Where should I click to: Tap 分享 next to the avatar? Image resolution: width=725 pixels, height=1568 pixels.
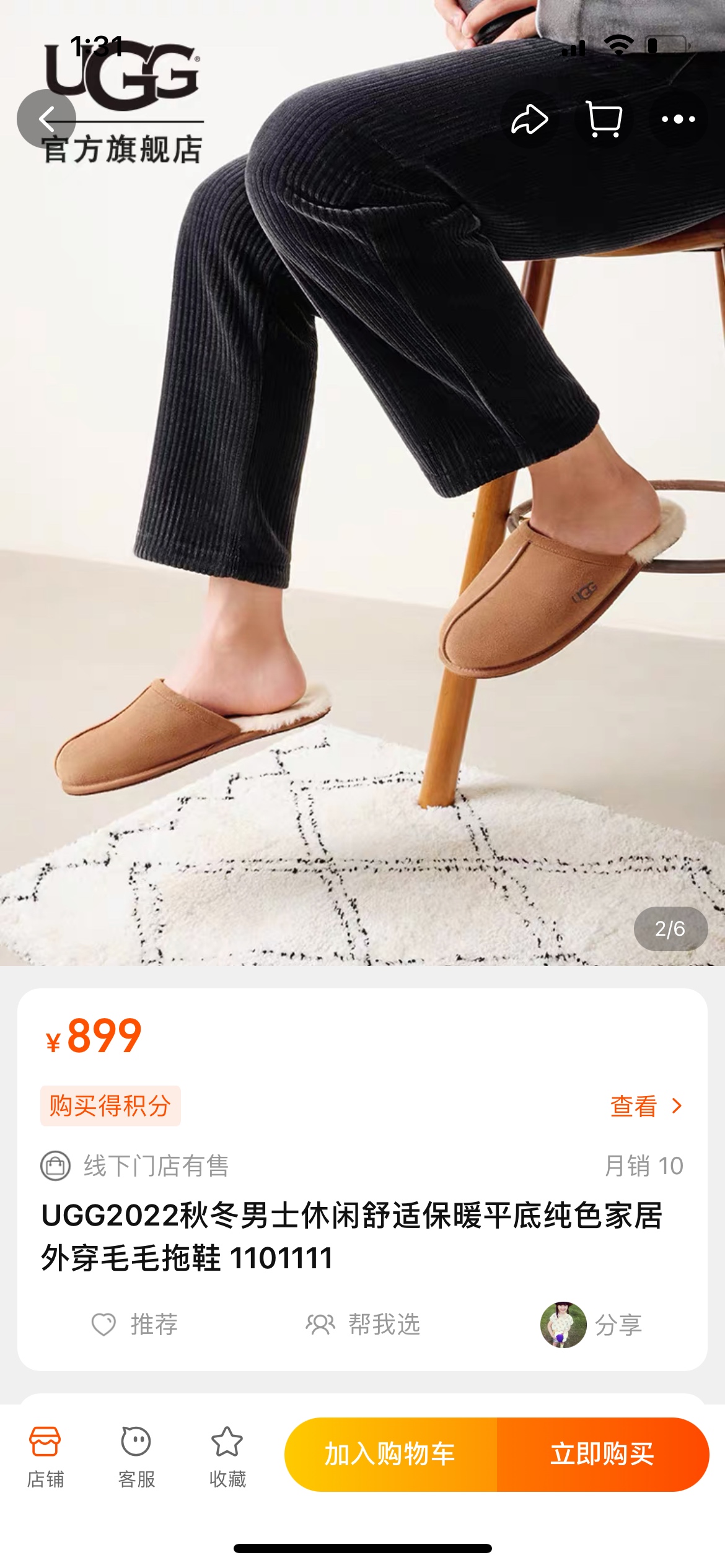618,1325
